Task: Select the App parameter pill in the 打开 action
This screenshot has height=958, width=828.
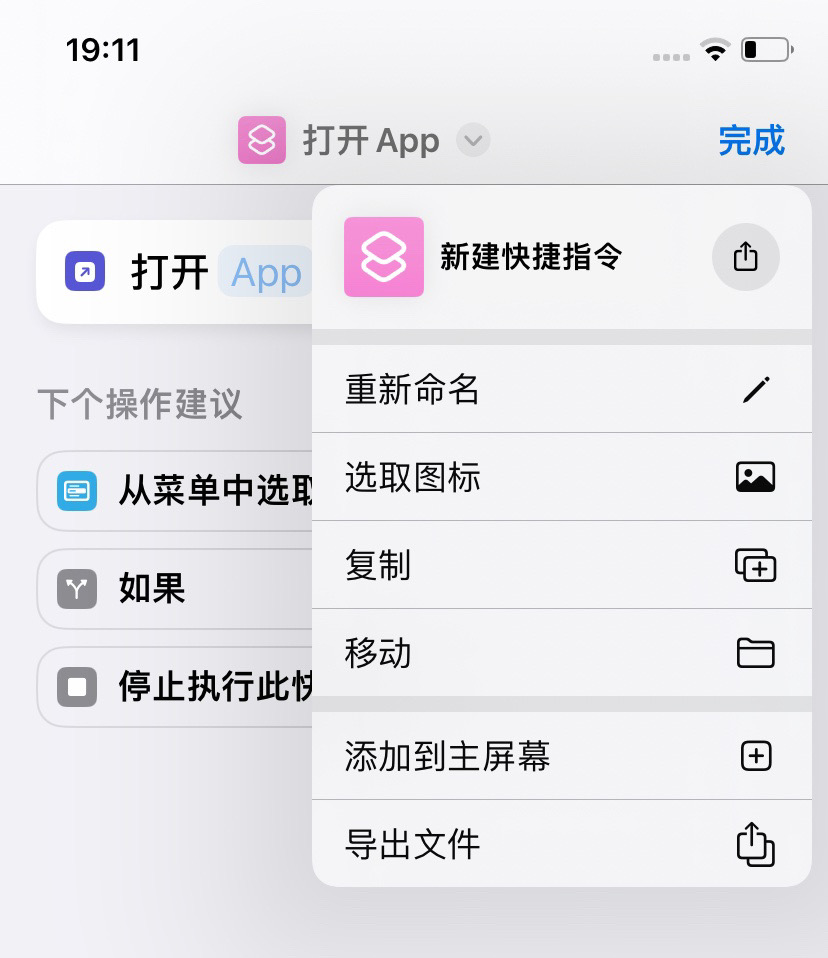Action: (x=264, y=271)
